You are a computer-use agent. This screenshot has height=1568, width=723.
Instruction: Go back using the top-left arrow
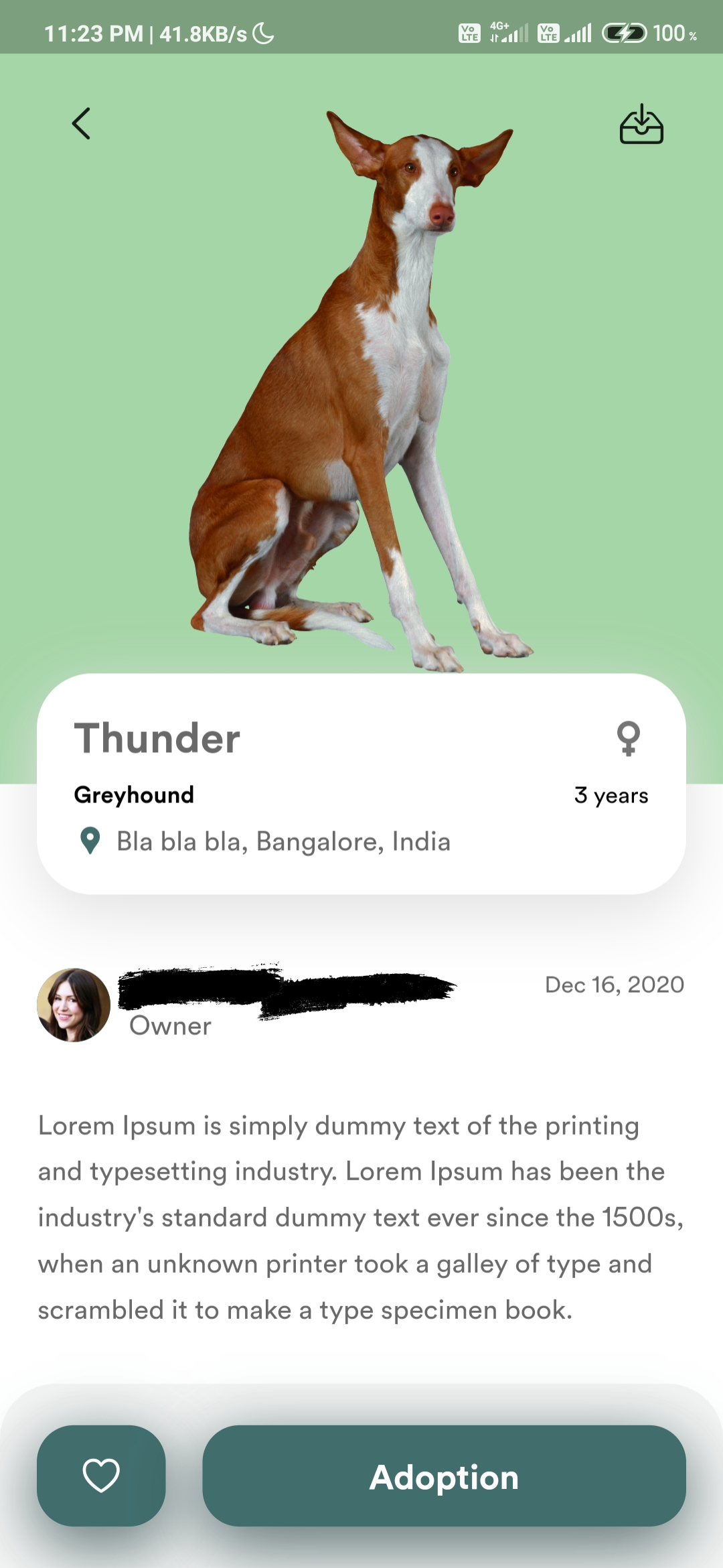[81, 124]
